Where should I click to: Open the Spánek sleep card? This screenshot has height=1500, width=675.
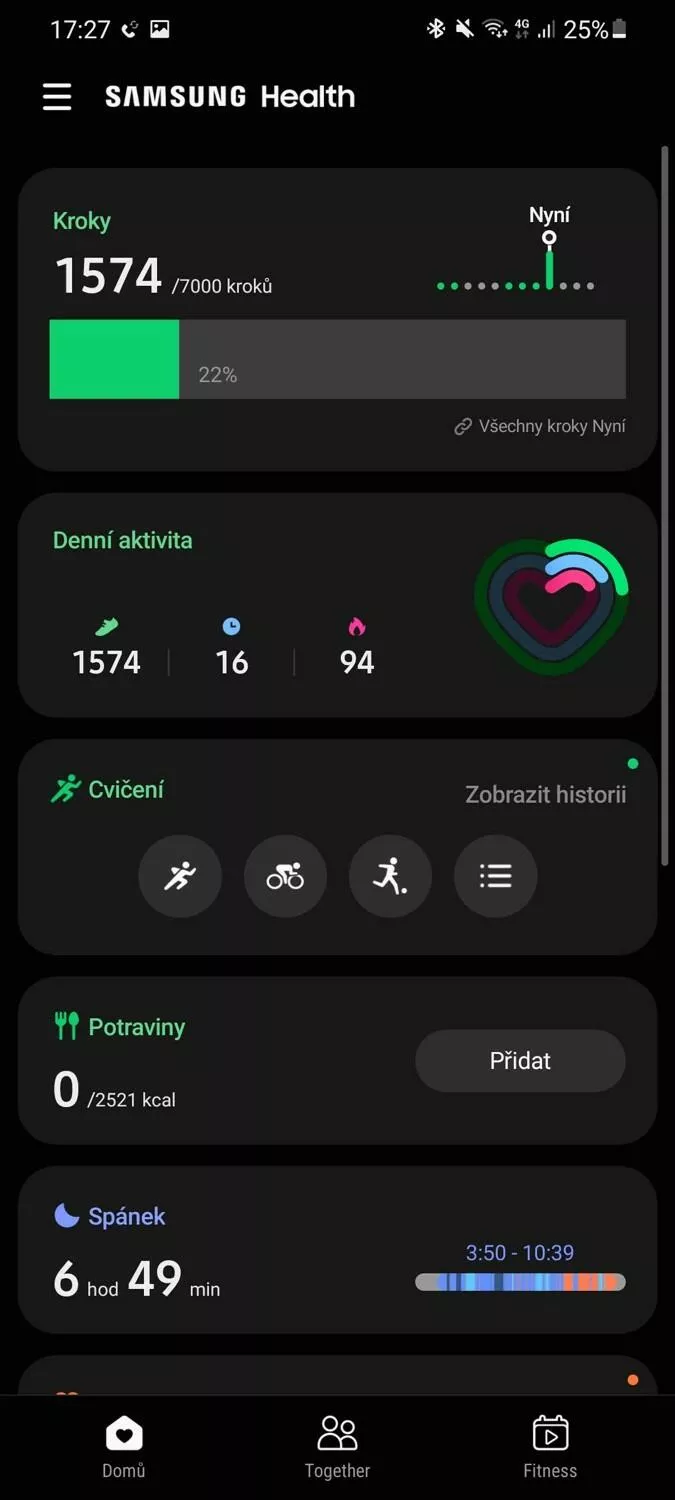point(337,1250)
